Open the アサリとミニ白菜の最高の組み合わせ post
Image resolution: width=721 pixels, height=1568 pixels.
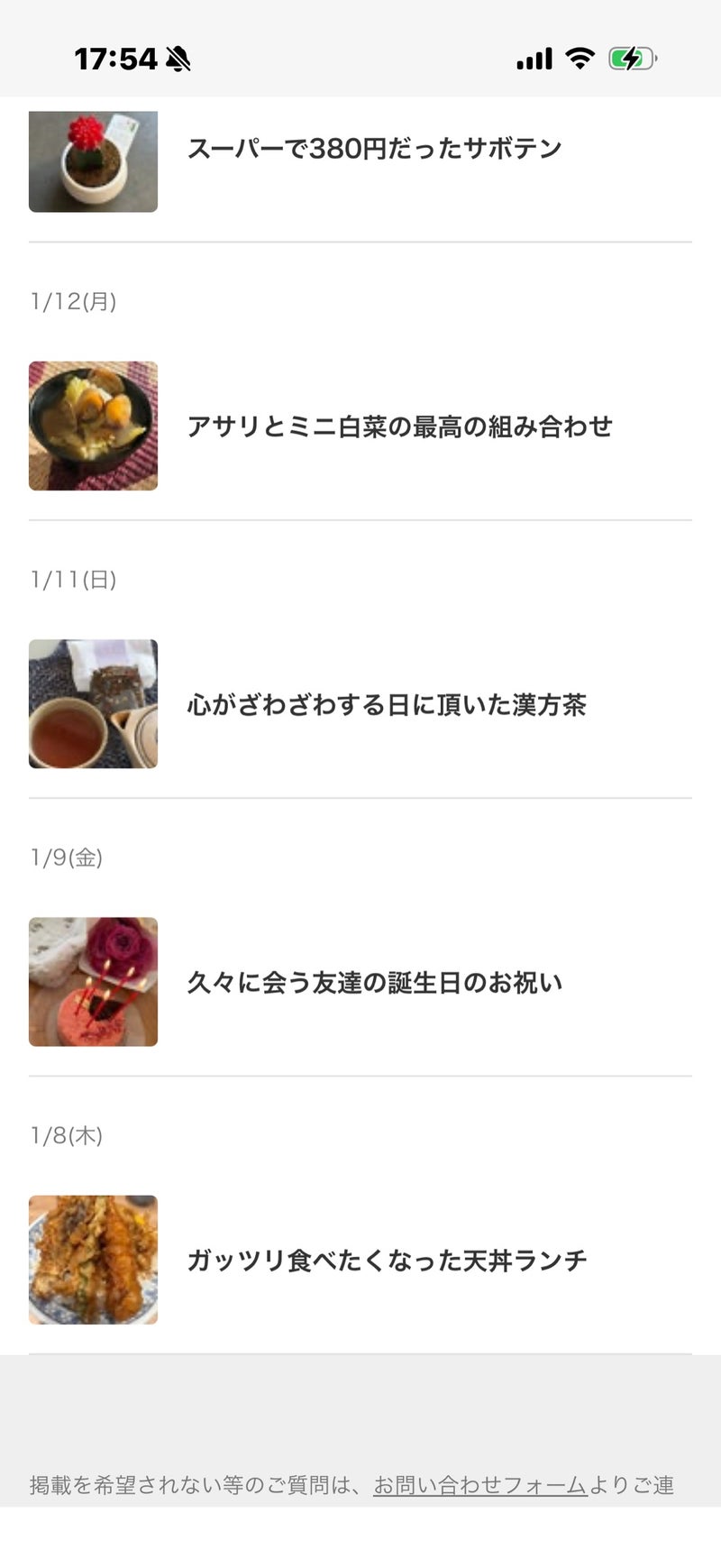click(x=399, y=426)
